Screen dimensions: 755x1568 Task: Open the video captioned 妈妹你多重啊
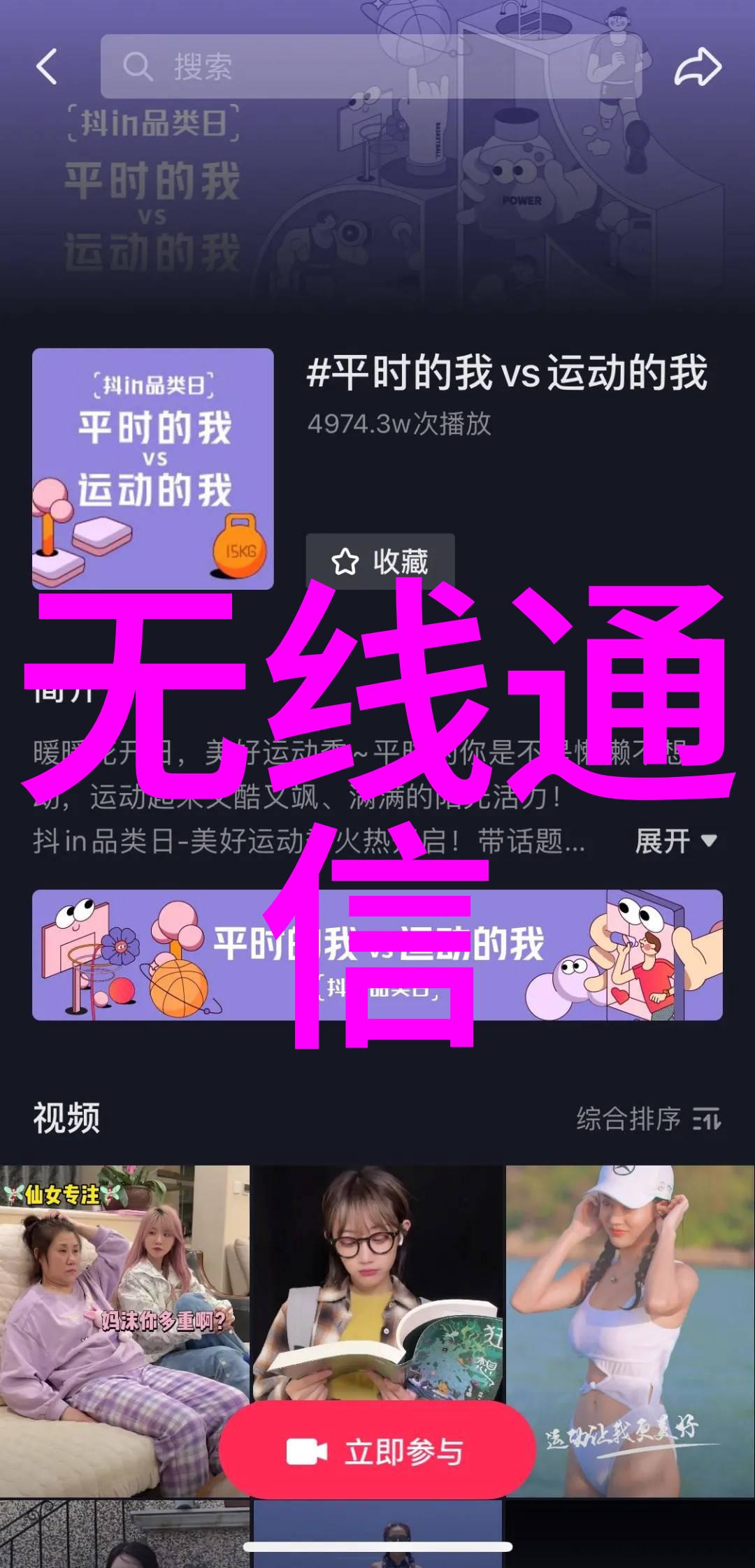click(124, 1314)
